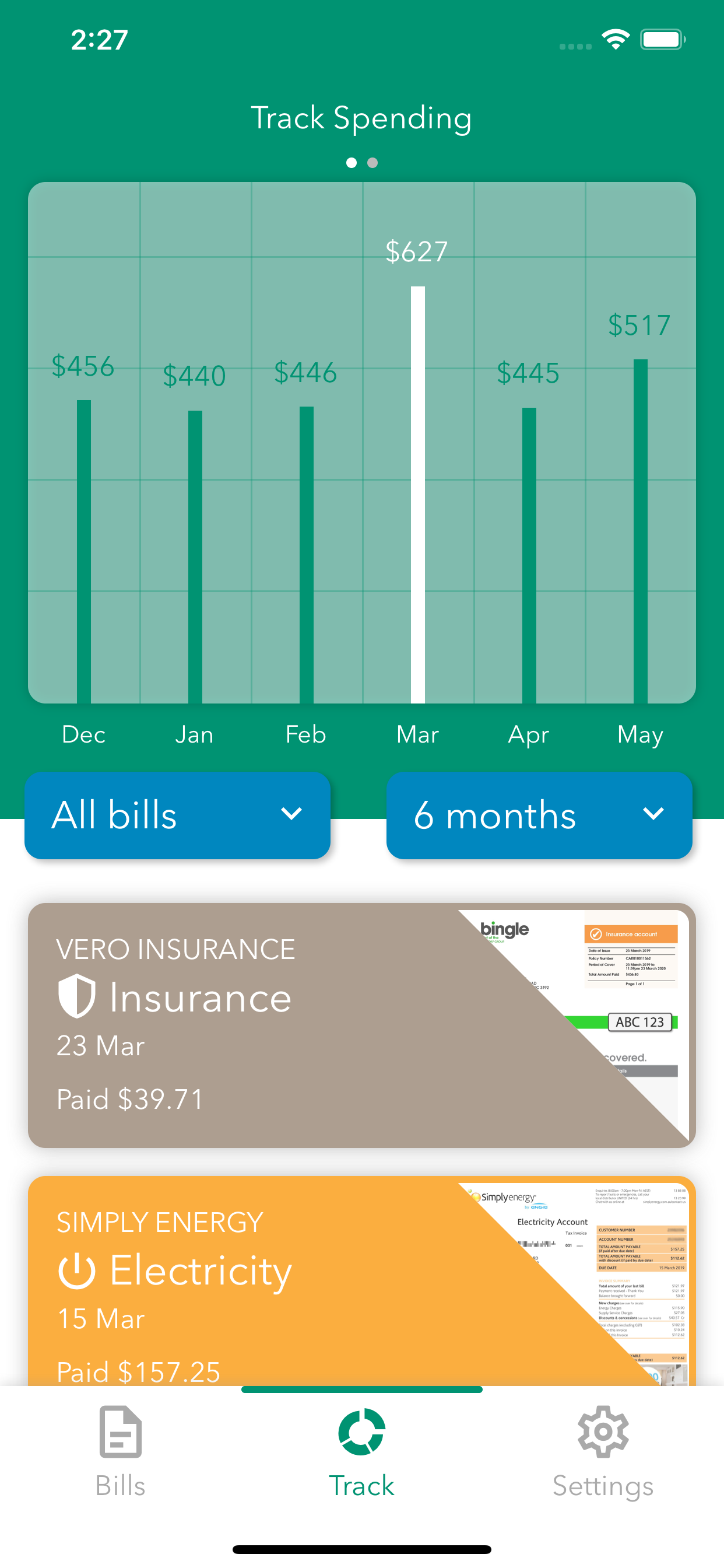The image size is (724, 1568).
Task: Highlight the April $445 bar
Action: tap(529, 555)
